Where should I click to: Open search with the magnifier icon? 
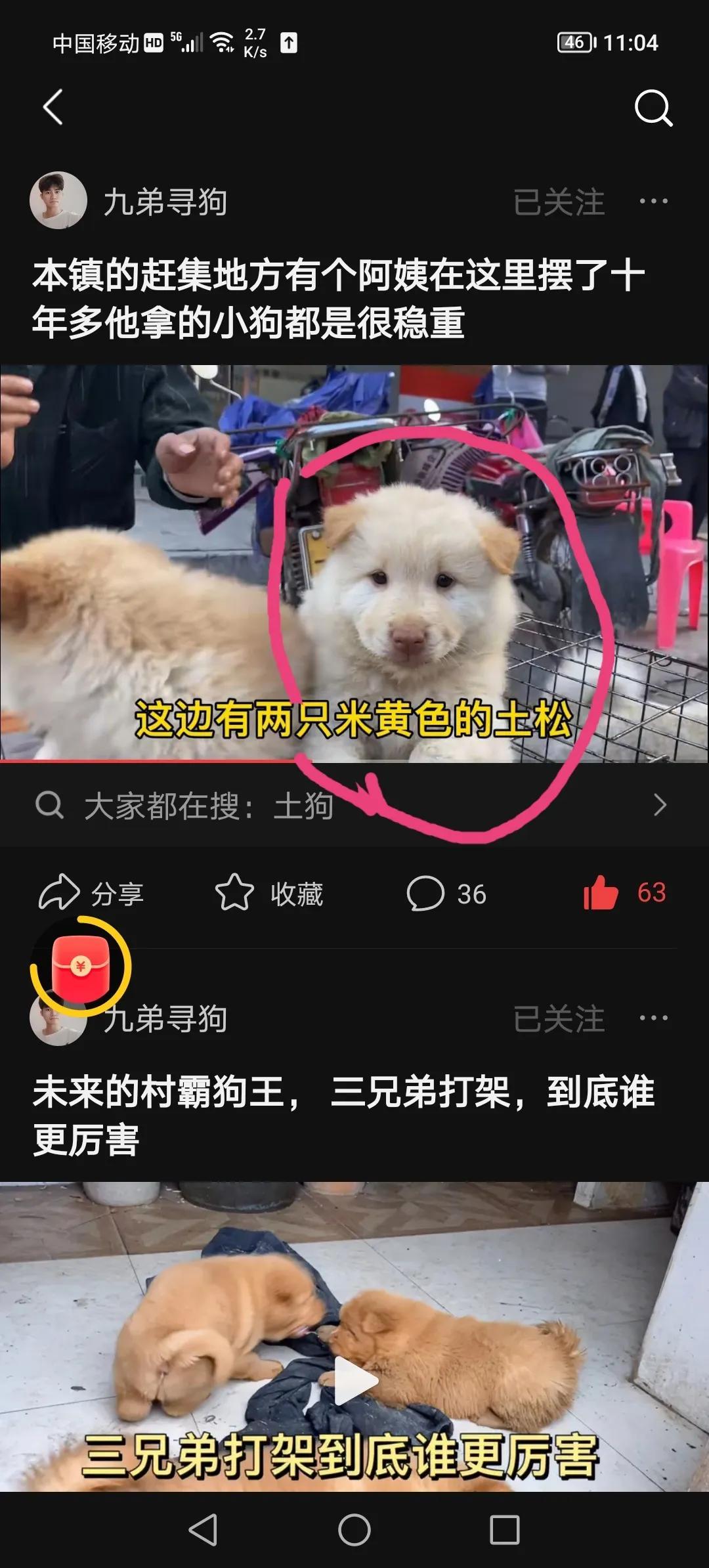[x=653, y=108]
